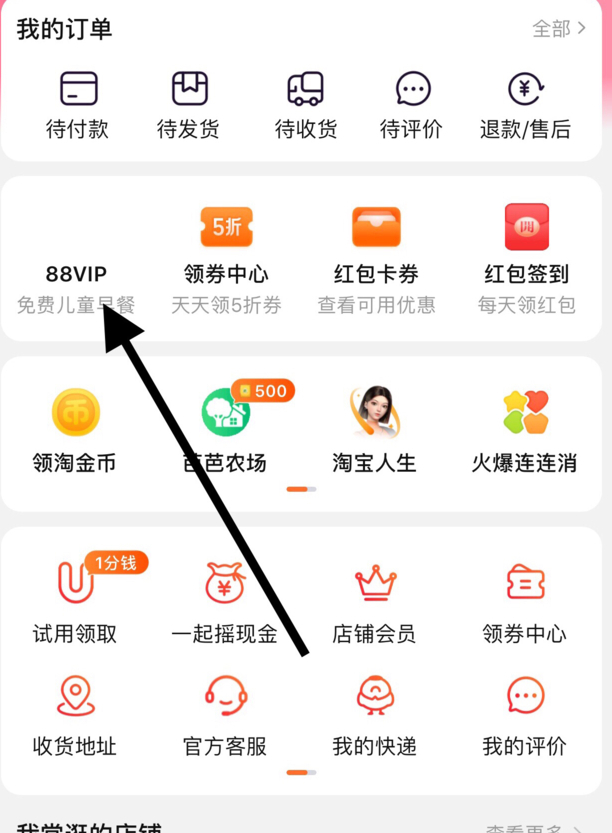Viewport: 612px width, 833px height.
Task: Open 试用领取 trial offers
Action: (75, 600)
